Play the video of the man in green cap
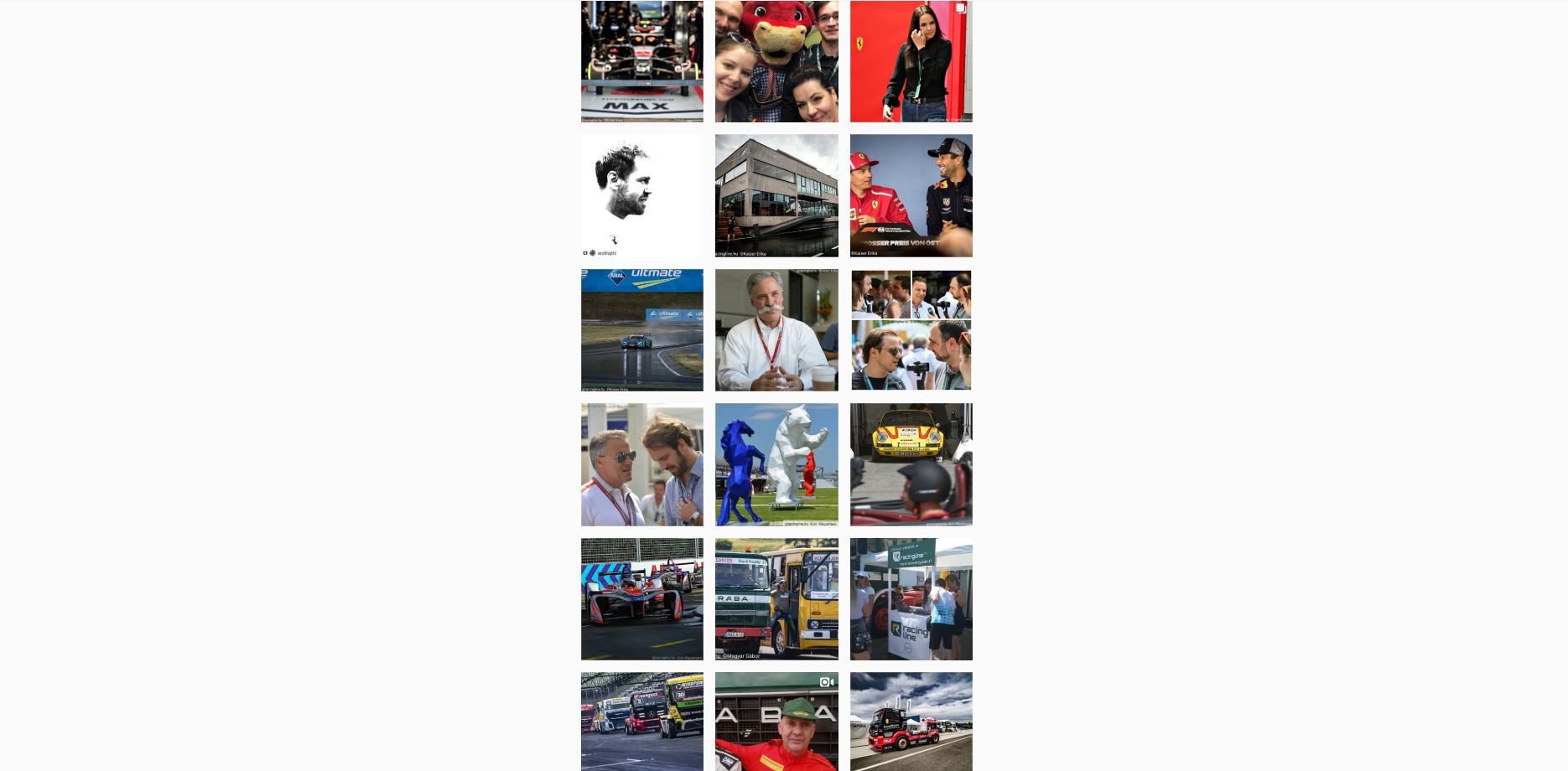The image size is (1568, 771). point(776,721)
